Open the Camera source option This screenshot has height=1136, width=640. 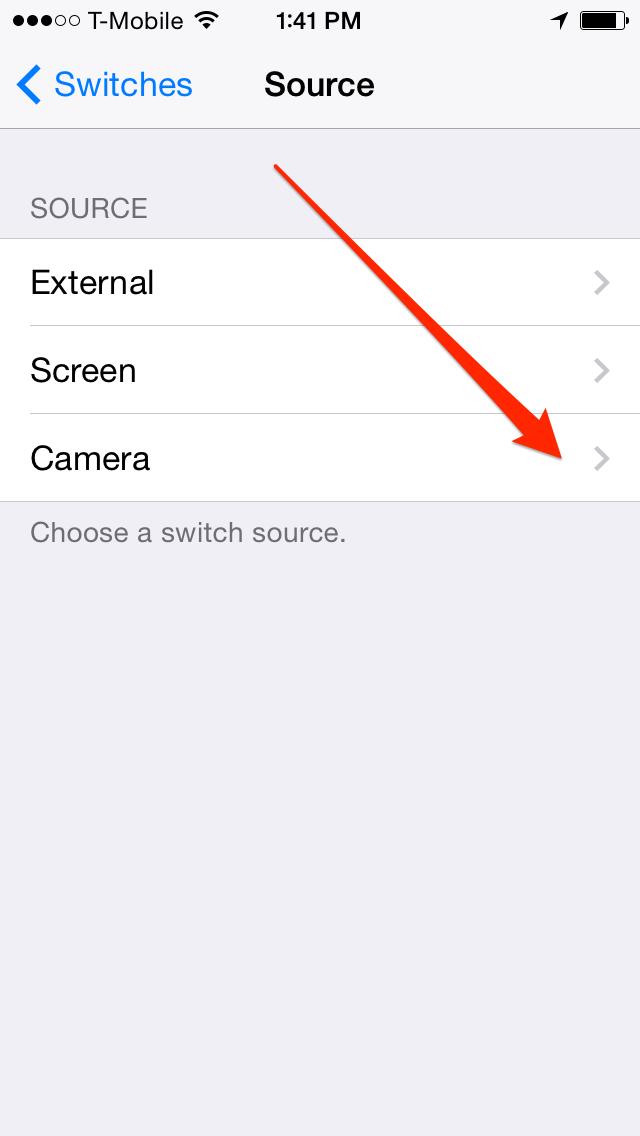[320, 458]
